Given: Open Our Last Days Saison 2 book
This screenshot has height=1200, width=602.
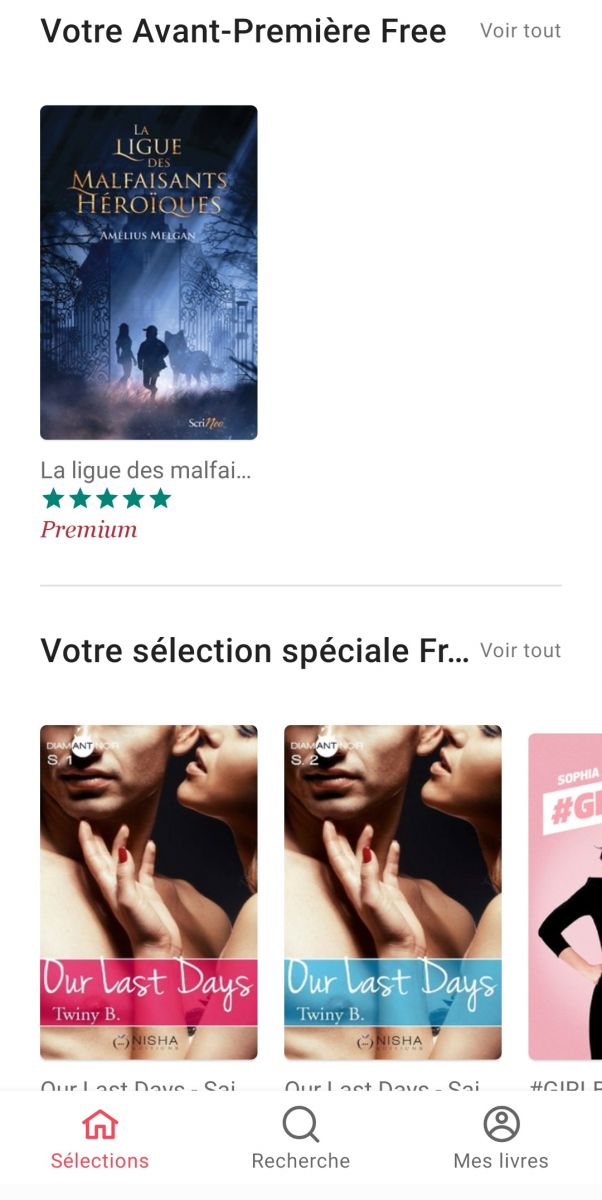Looking at the screenshot, I should pyautogui.click(x=392, y=892).
